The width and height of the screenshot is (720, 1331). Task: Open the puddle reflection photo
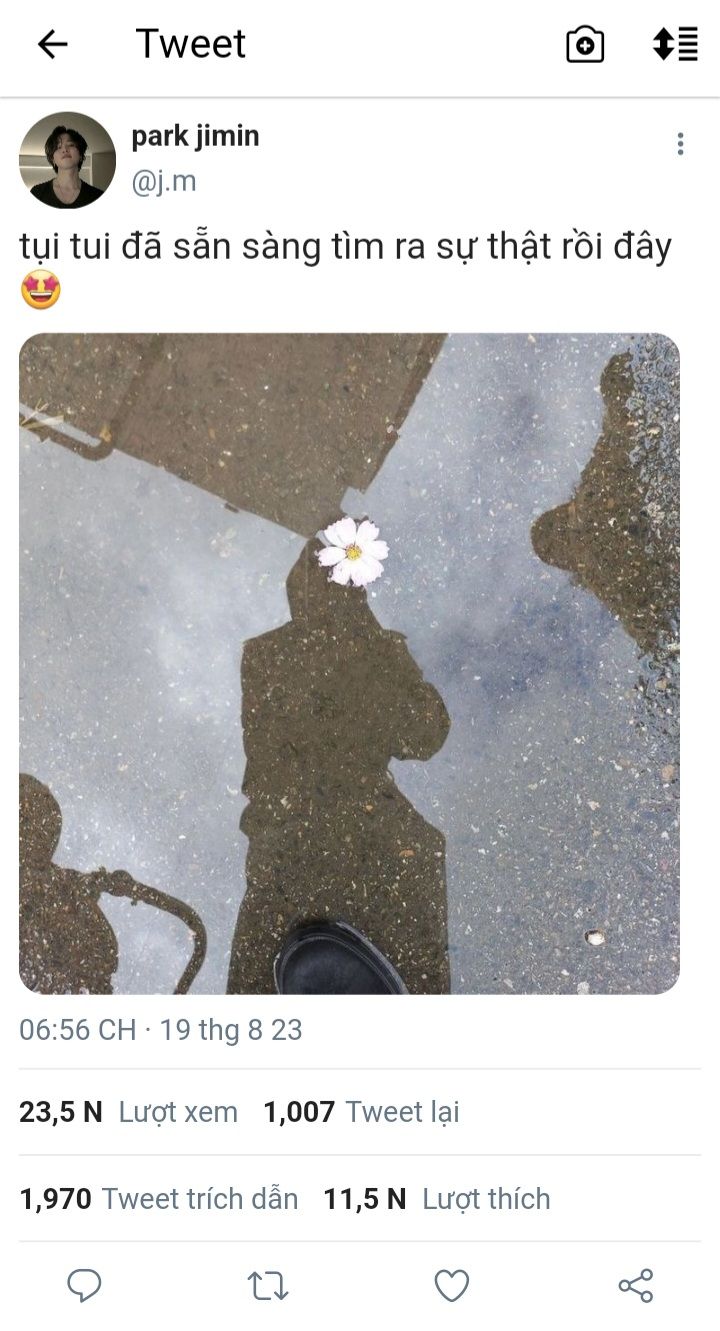tap(349, 663)
